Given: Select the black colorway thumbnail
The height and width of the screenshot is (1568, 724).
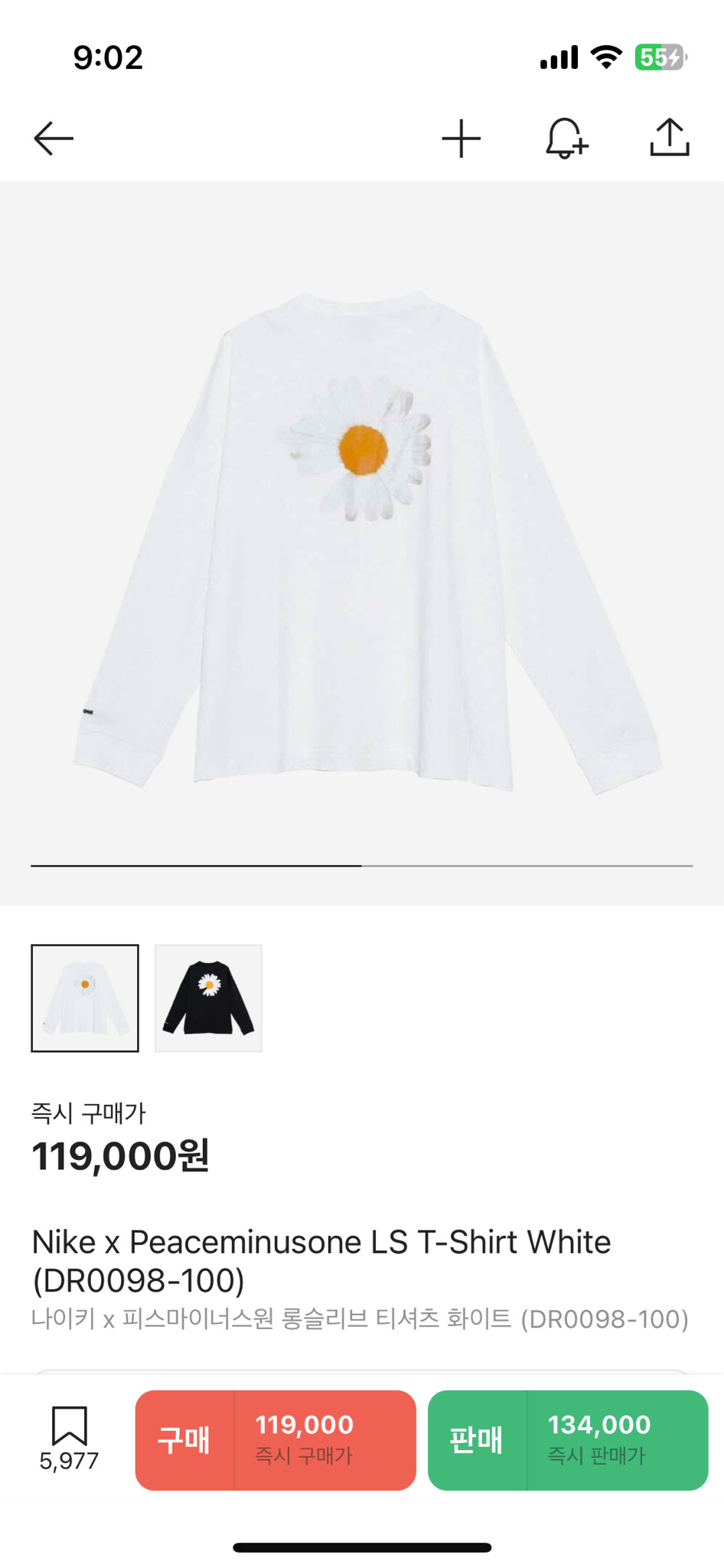Looking at the screenshot, I should pos(207,998).
